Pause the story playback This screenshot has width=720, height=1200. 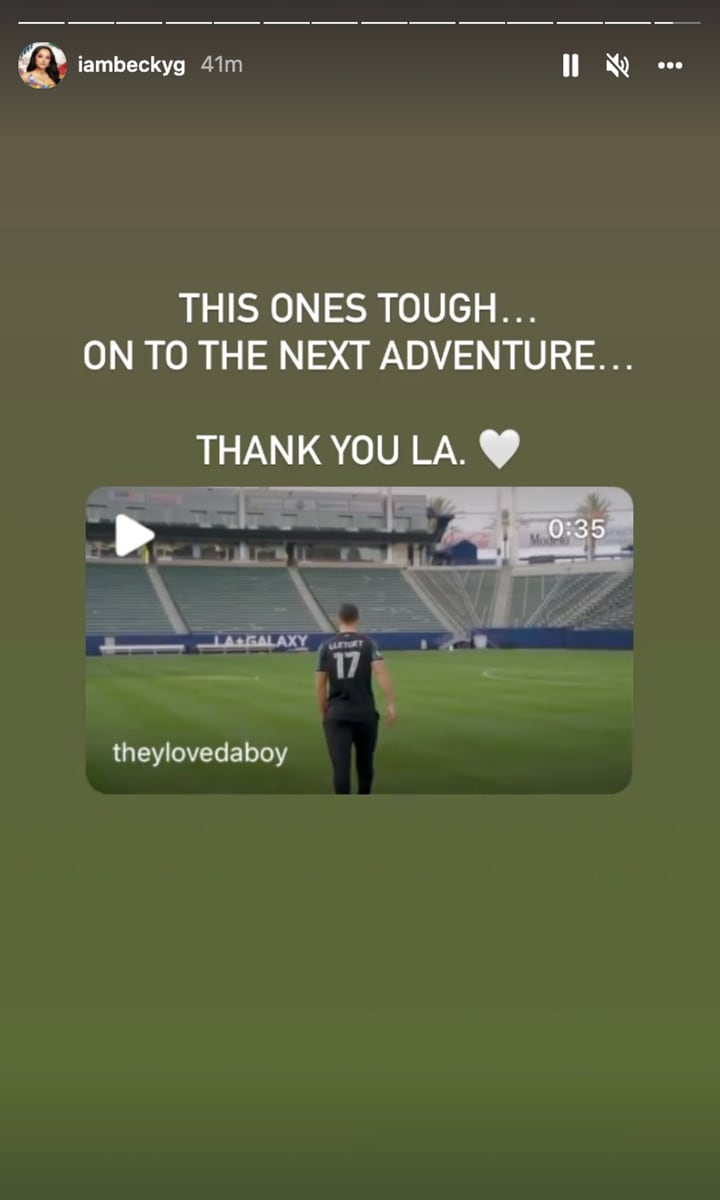point(570,66)
